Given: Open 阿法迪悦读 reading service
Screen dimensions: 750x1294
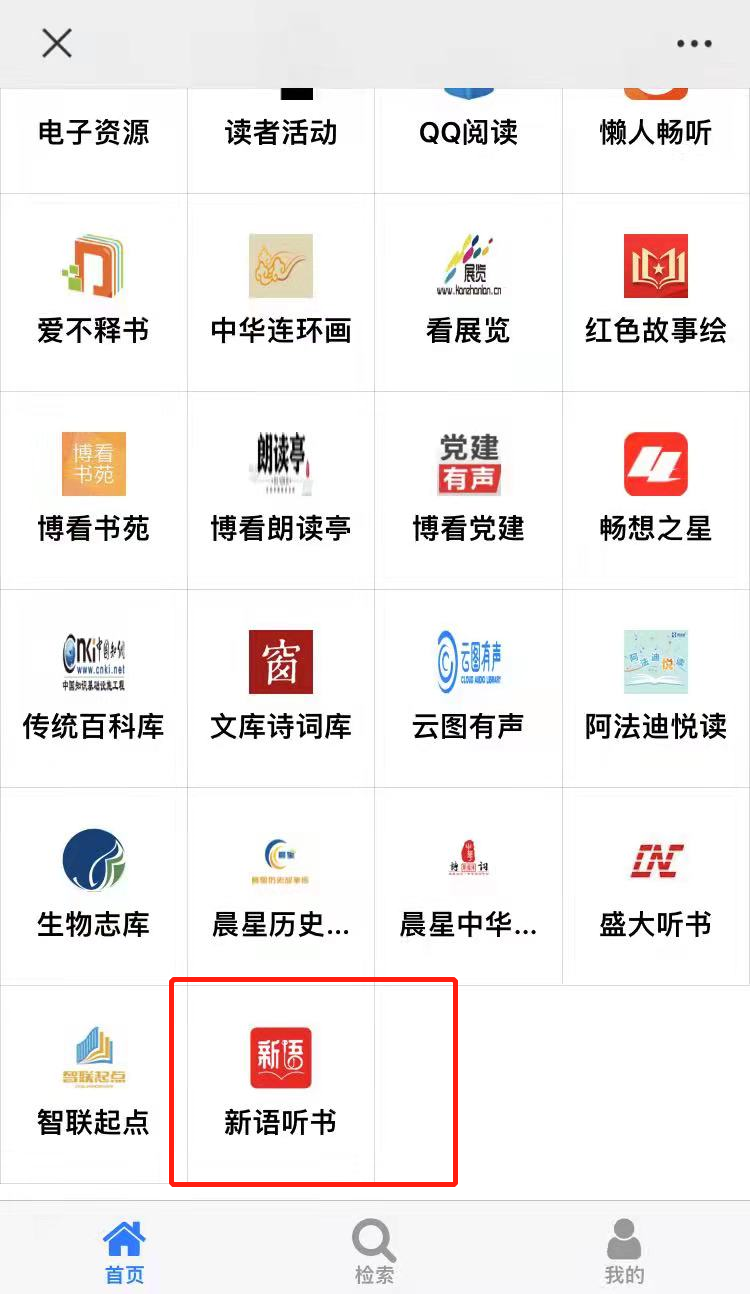Looking at the screenshot, I should 655,686.
